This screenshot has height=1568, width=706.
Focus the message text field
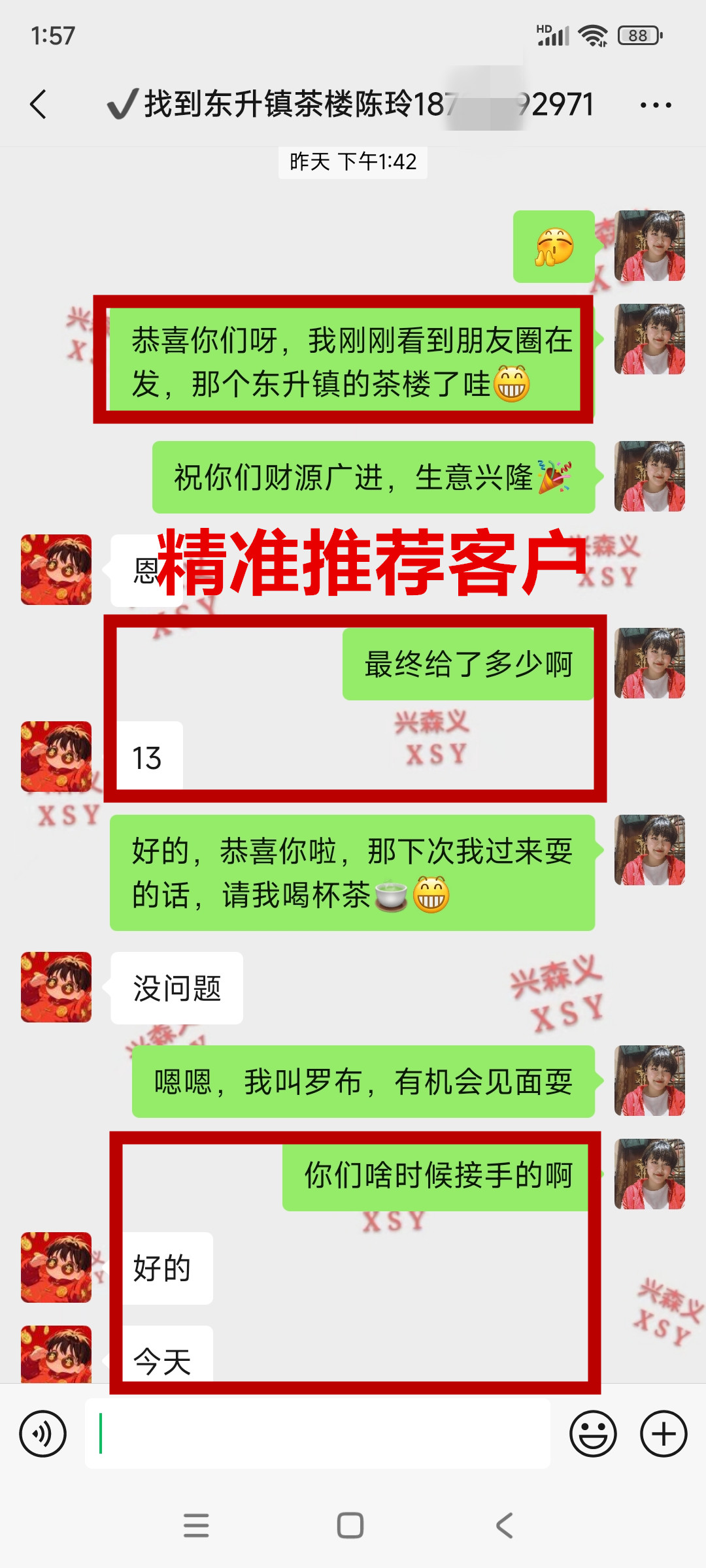pyautogui.click(x=318, y=1433)
